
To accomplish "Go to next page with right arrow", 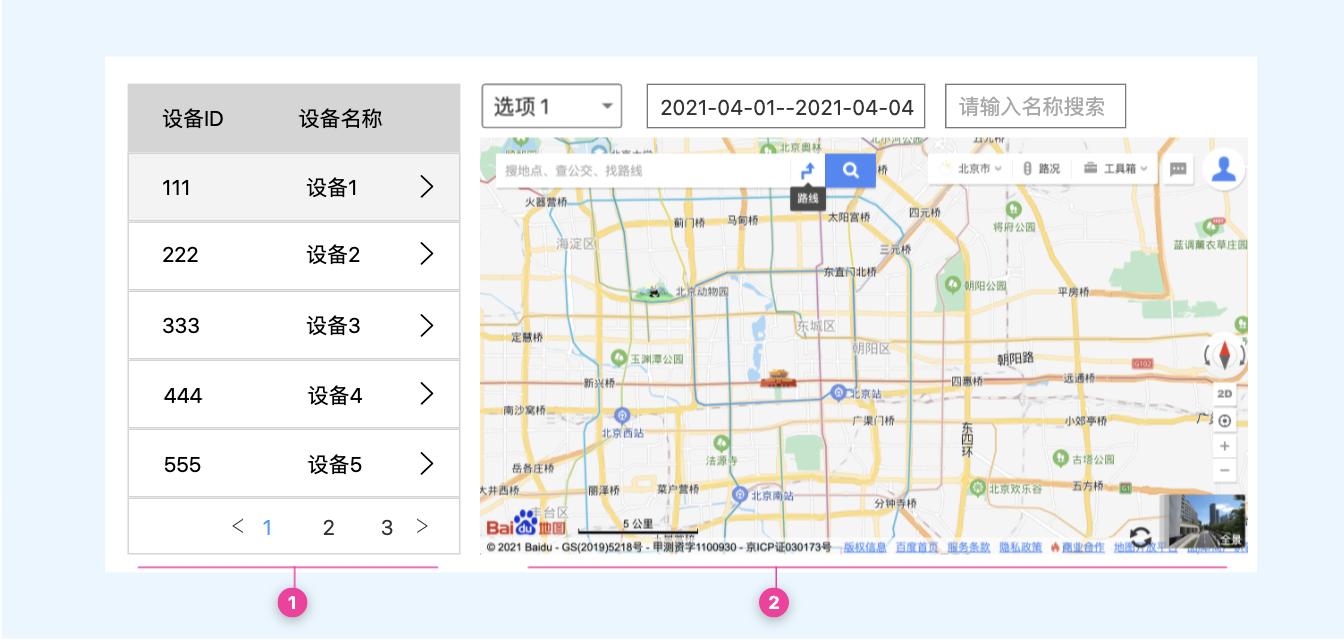I will 422,526.
